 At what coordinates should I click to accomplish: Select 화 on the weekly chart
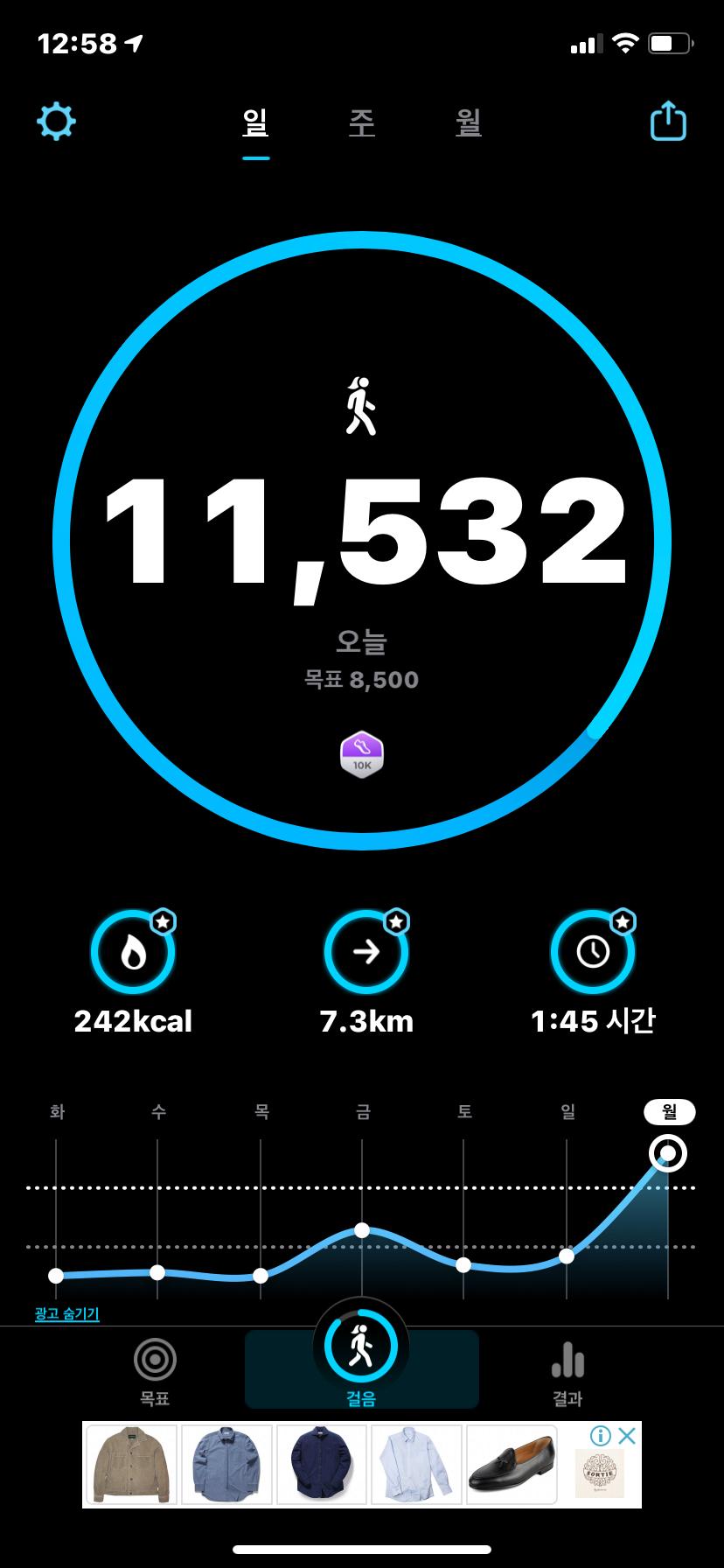[x=56, y=1275]
